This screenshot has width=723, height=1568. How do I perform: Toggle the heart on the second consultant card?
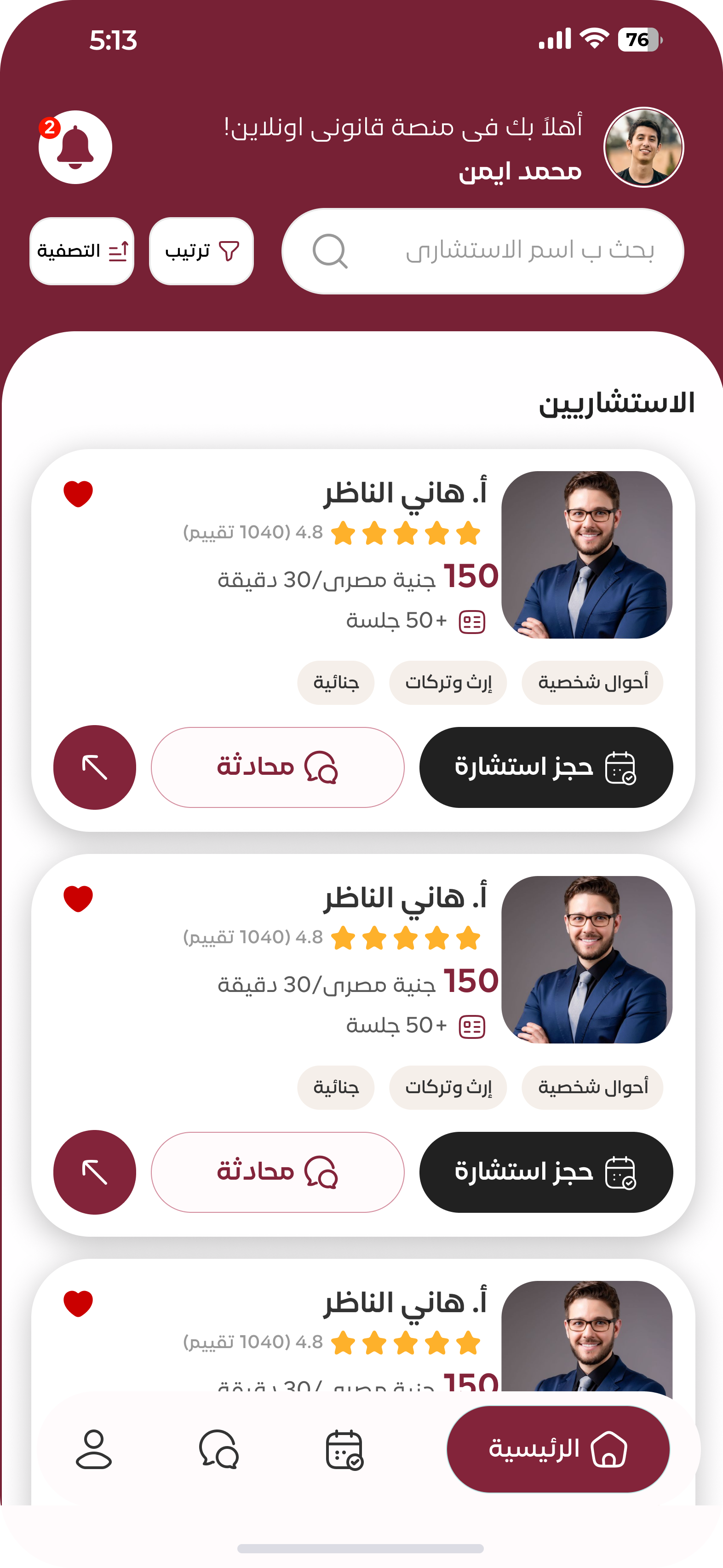[79, 899]
